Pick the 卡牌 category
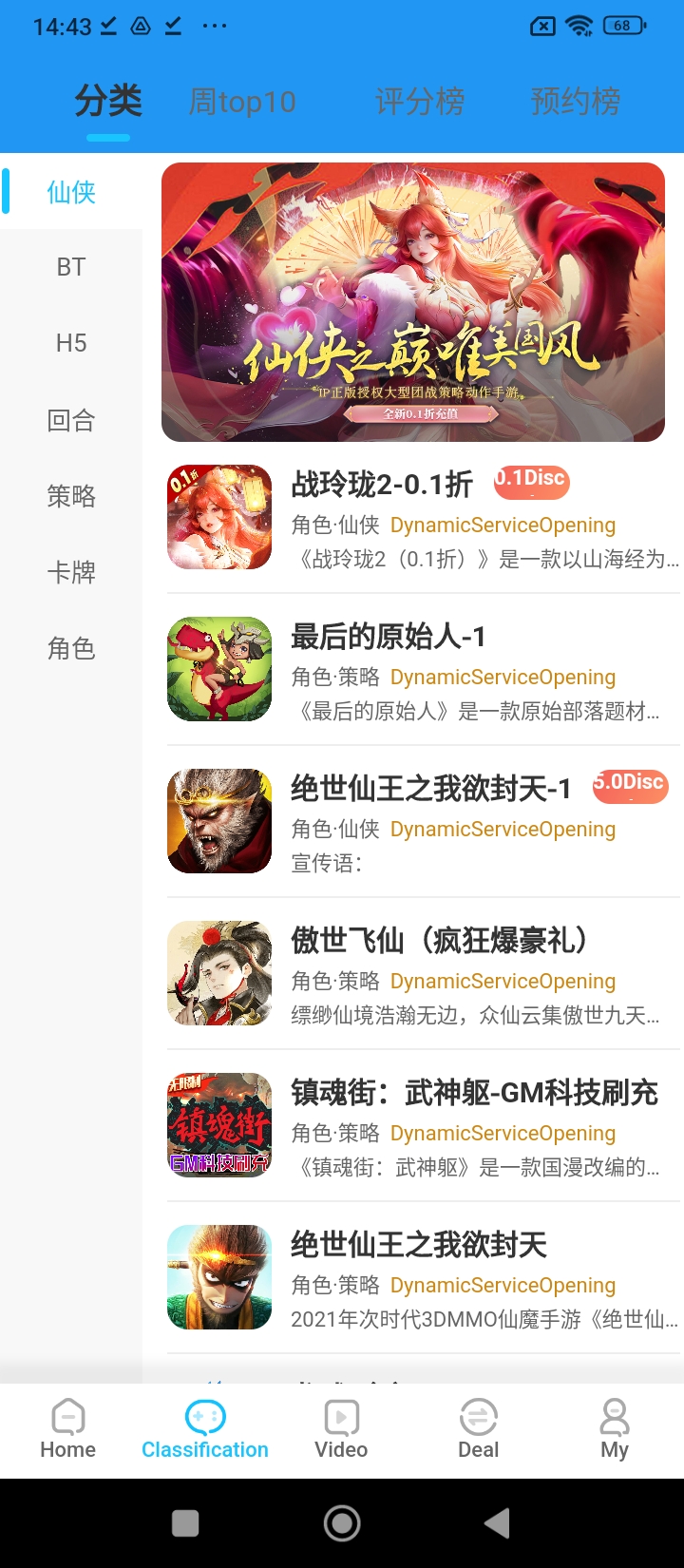Image resolution: width=684 pixels, height=1568 pixels. [71, 571]
